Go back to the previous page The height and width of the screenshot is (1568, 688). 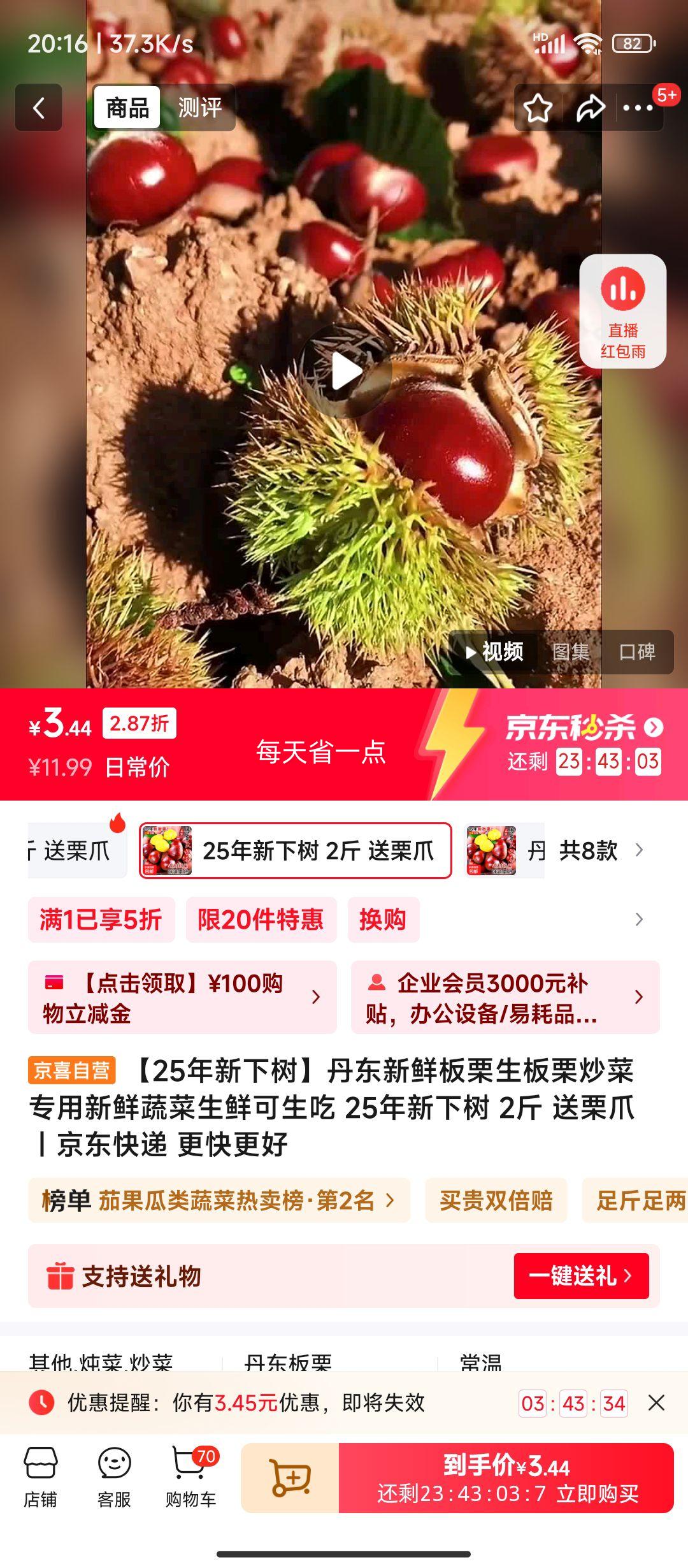[x=39, y=108]
